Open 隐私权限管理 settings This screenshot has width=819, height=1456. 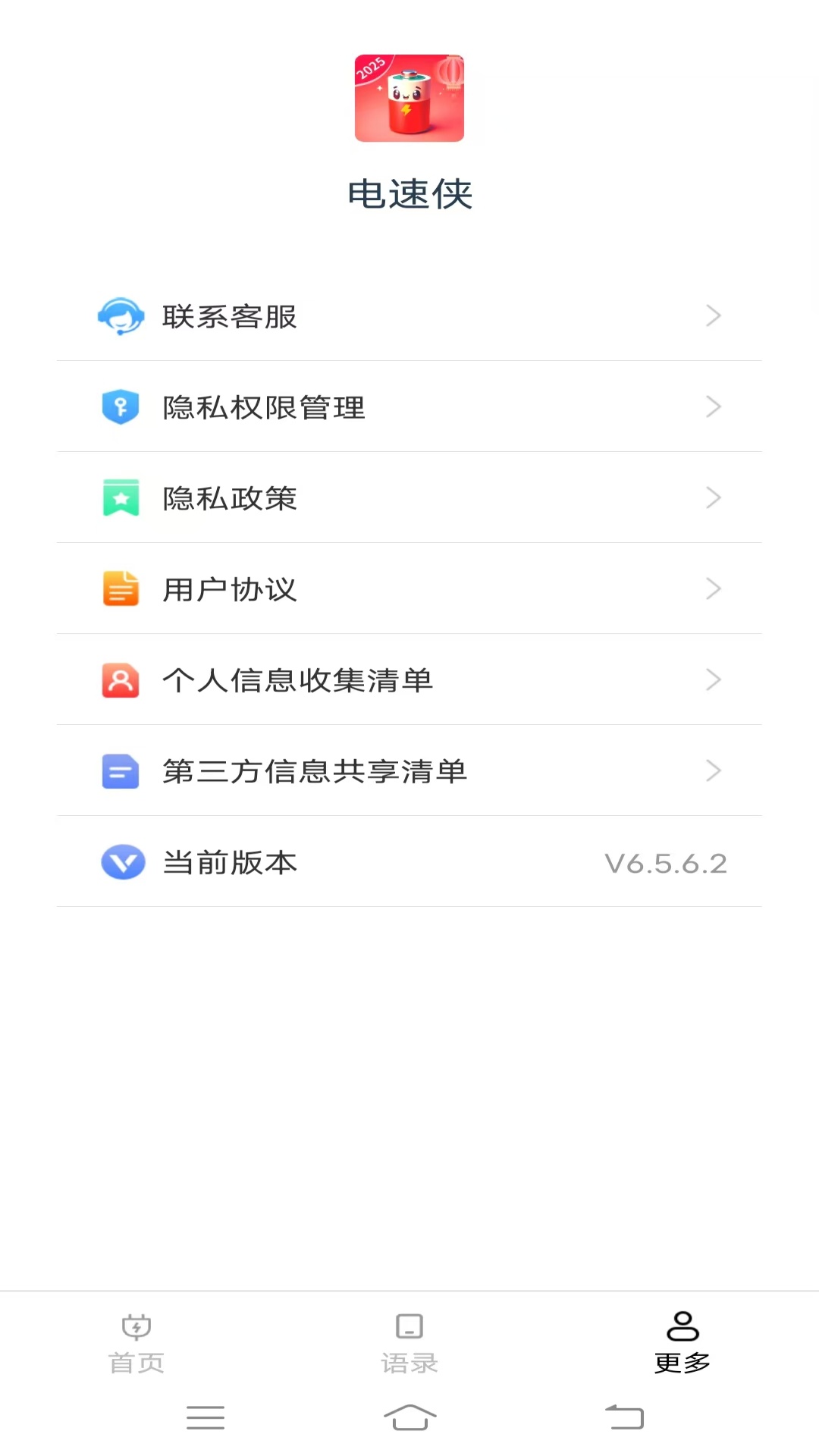[409, 406]
